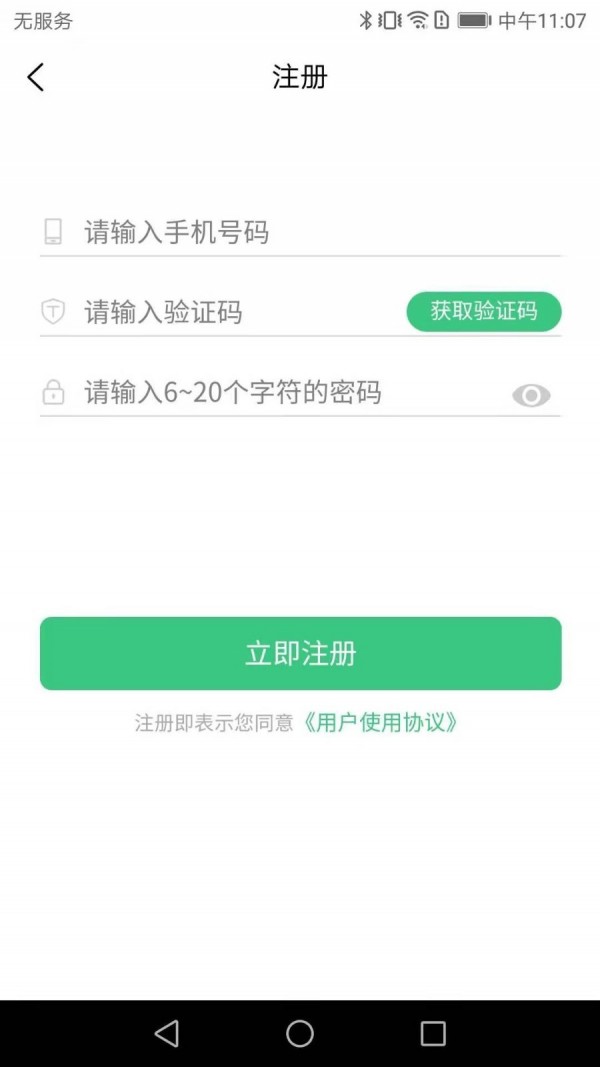Image resolution: width=600 pixels, height=1067 pixels.
Task: Toggle password visibility eye icon
Action: [531, 396]
